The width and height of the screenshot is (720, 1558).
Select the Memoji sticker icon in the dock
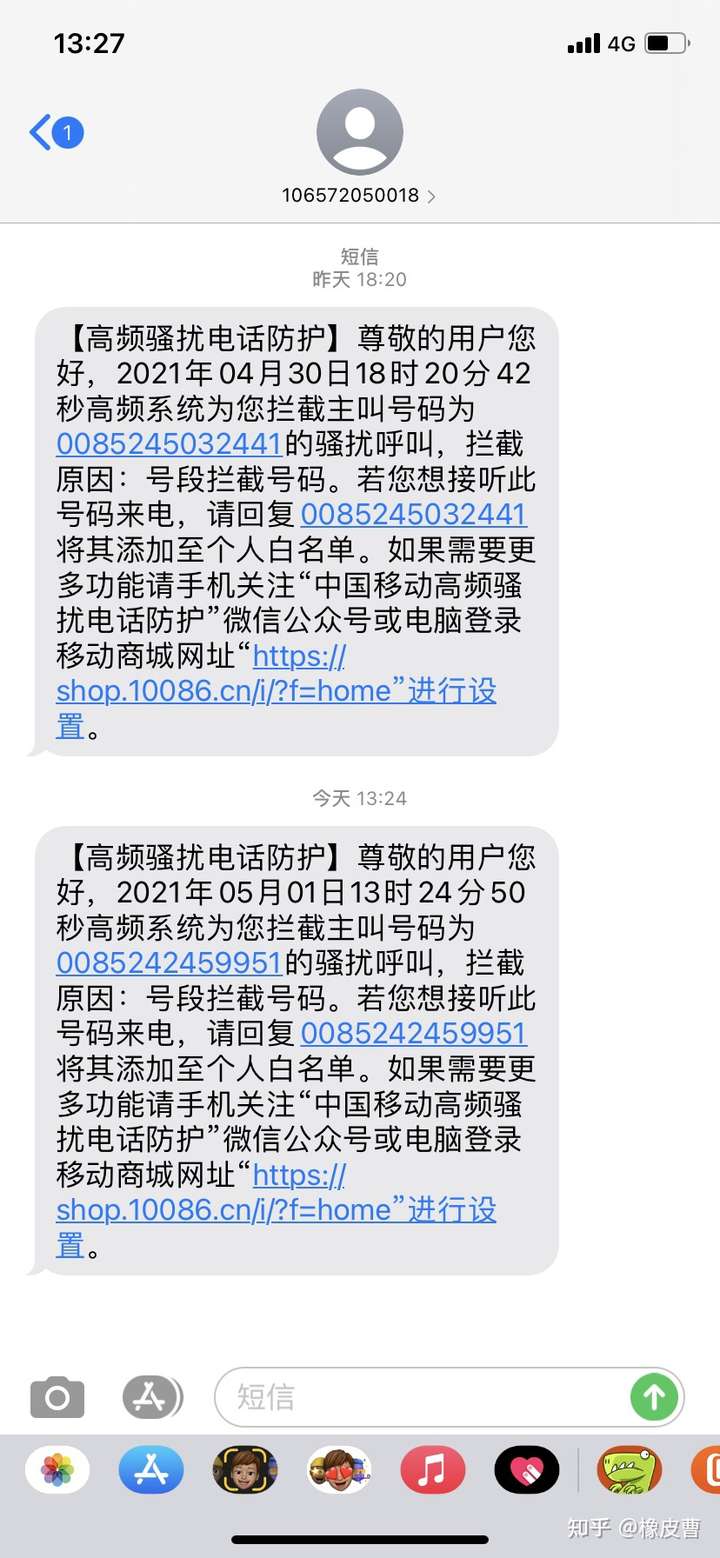coord(245,1469)
